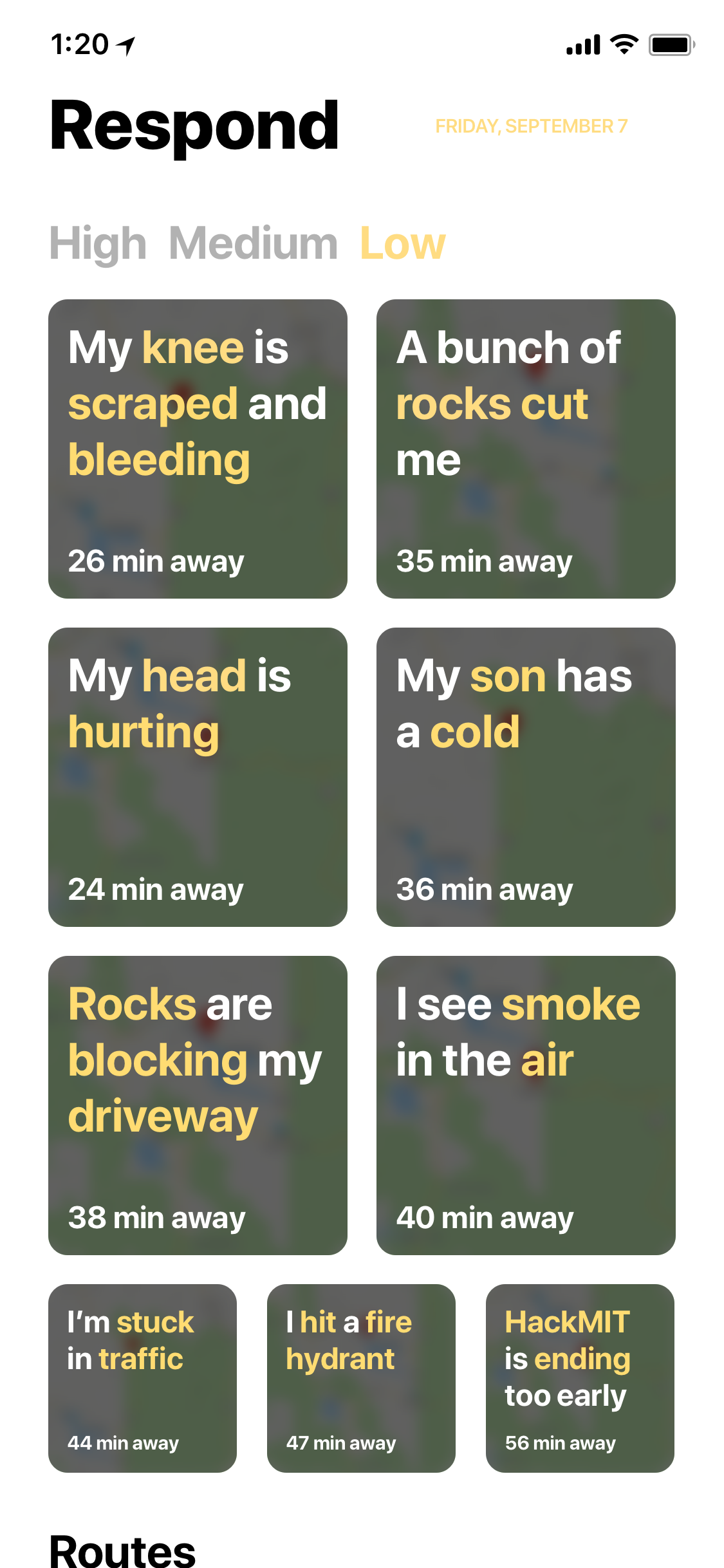The image size is (724, 1568).
Task: Open the "I'm stuck in traffic" card
Action: coord(142,1378)
